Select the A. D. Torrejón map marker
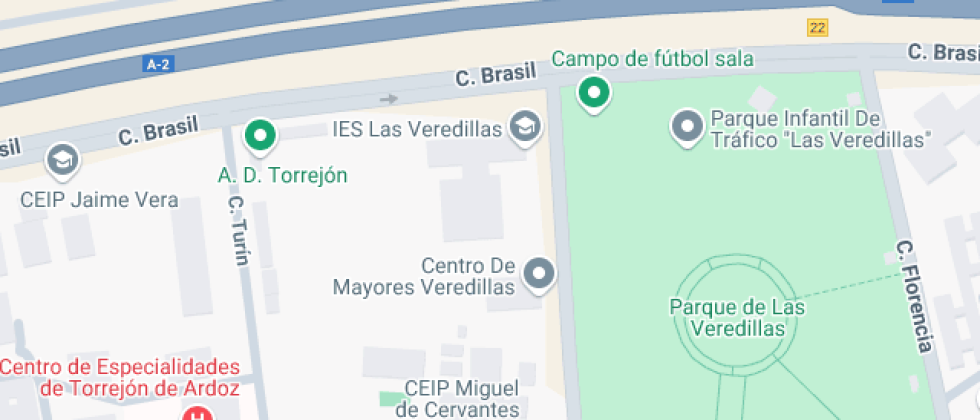Viewport: 980px width, 420px height. point(260,137)
